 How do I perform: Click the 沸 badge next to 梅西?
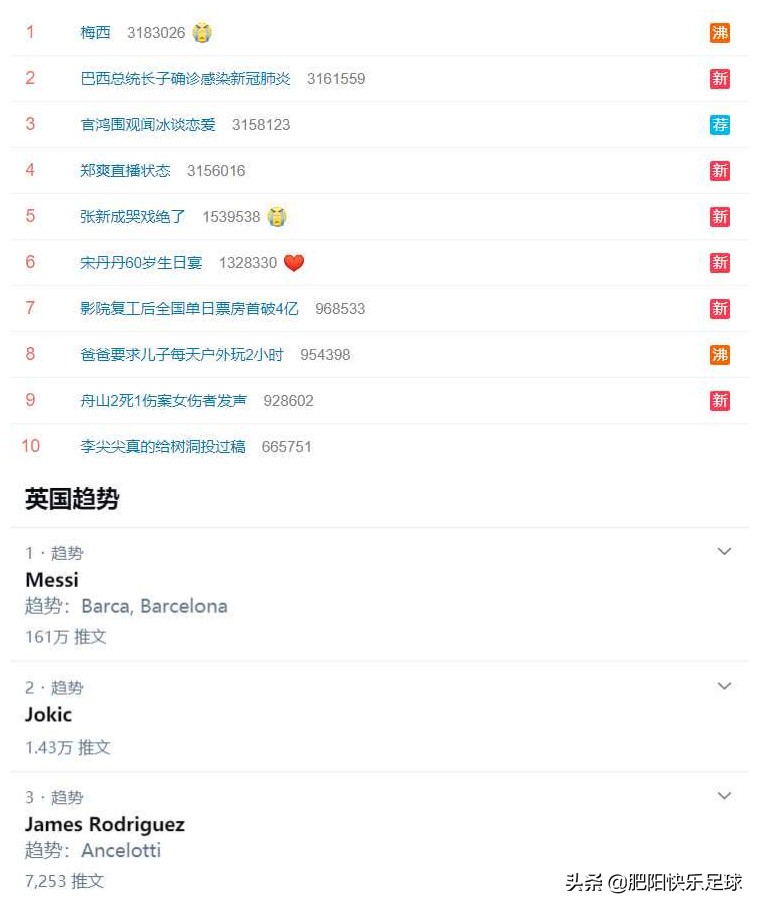point(721,33)
